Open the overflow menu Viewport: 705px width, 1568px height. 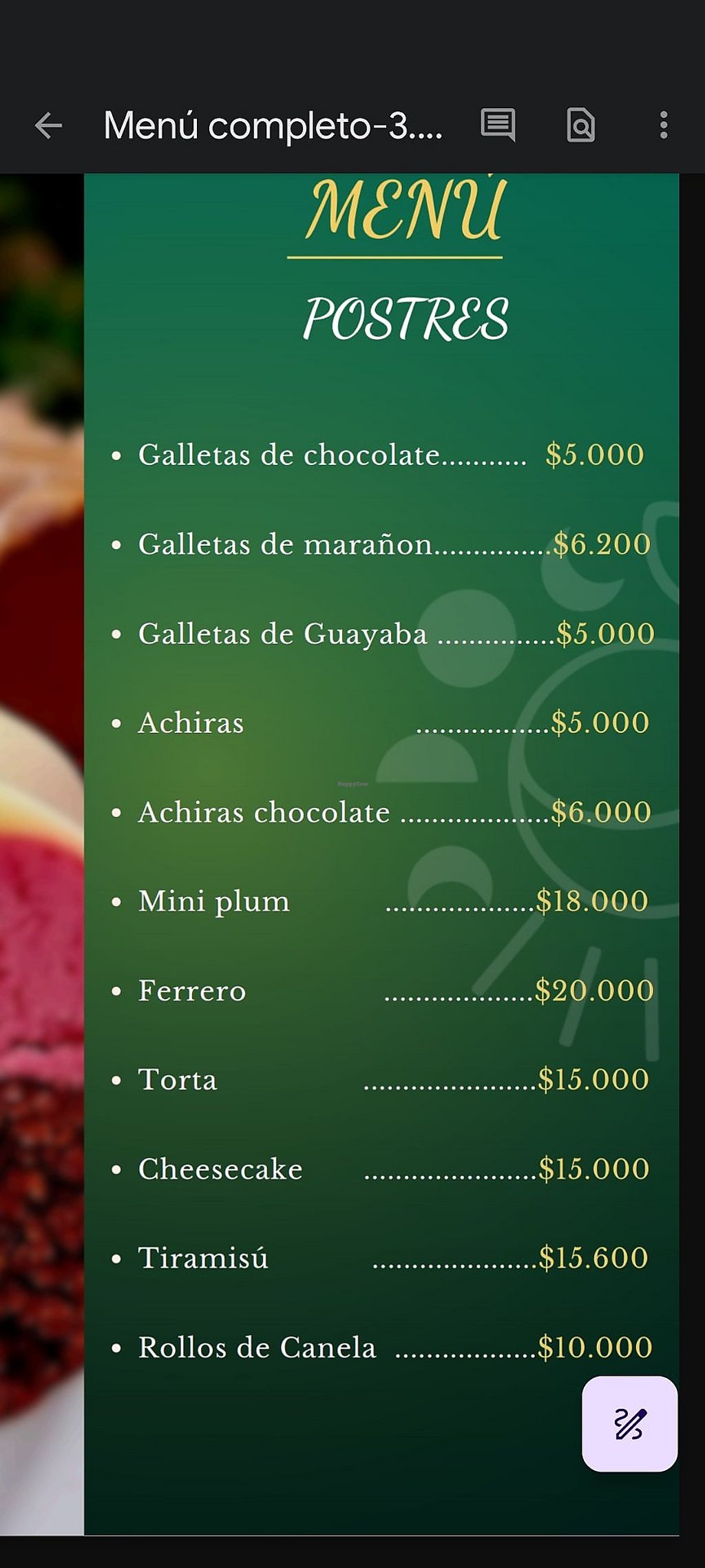[663, 125]
